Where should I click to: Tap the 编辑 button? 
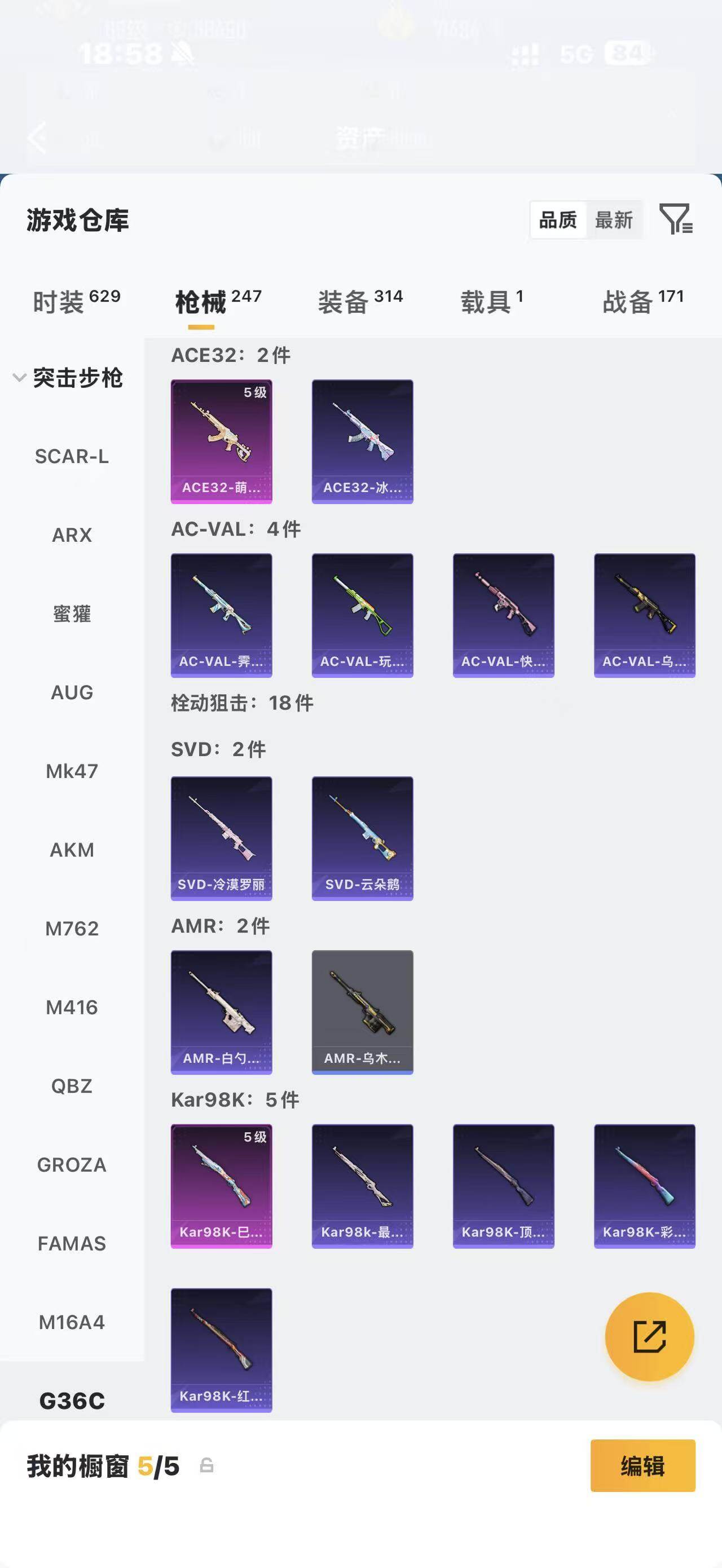click(643, 1466)
